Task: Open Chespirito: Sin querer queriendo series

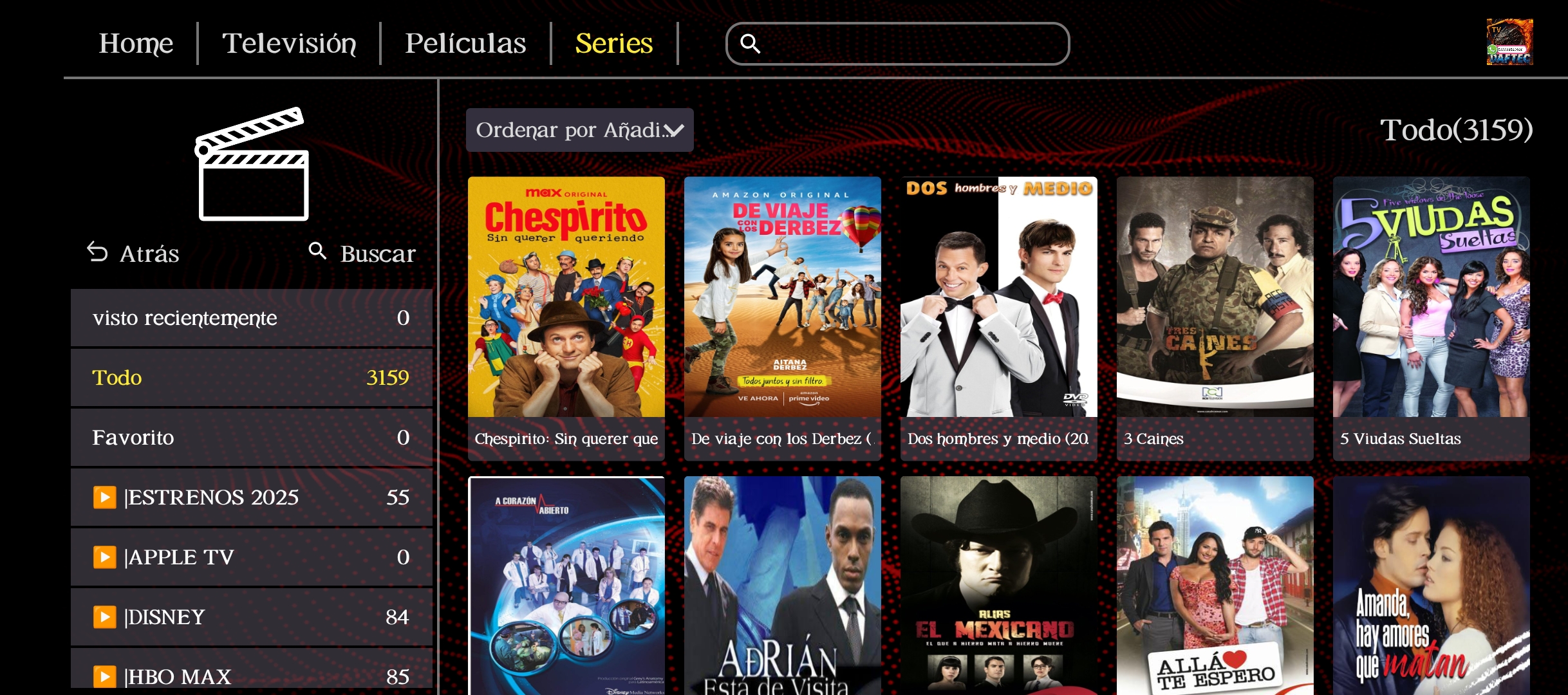Action: pyautogui.click(x=566, y=319)
